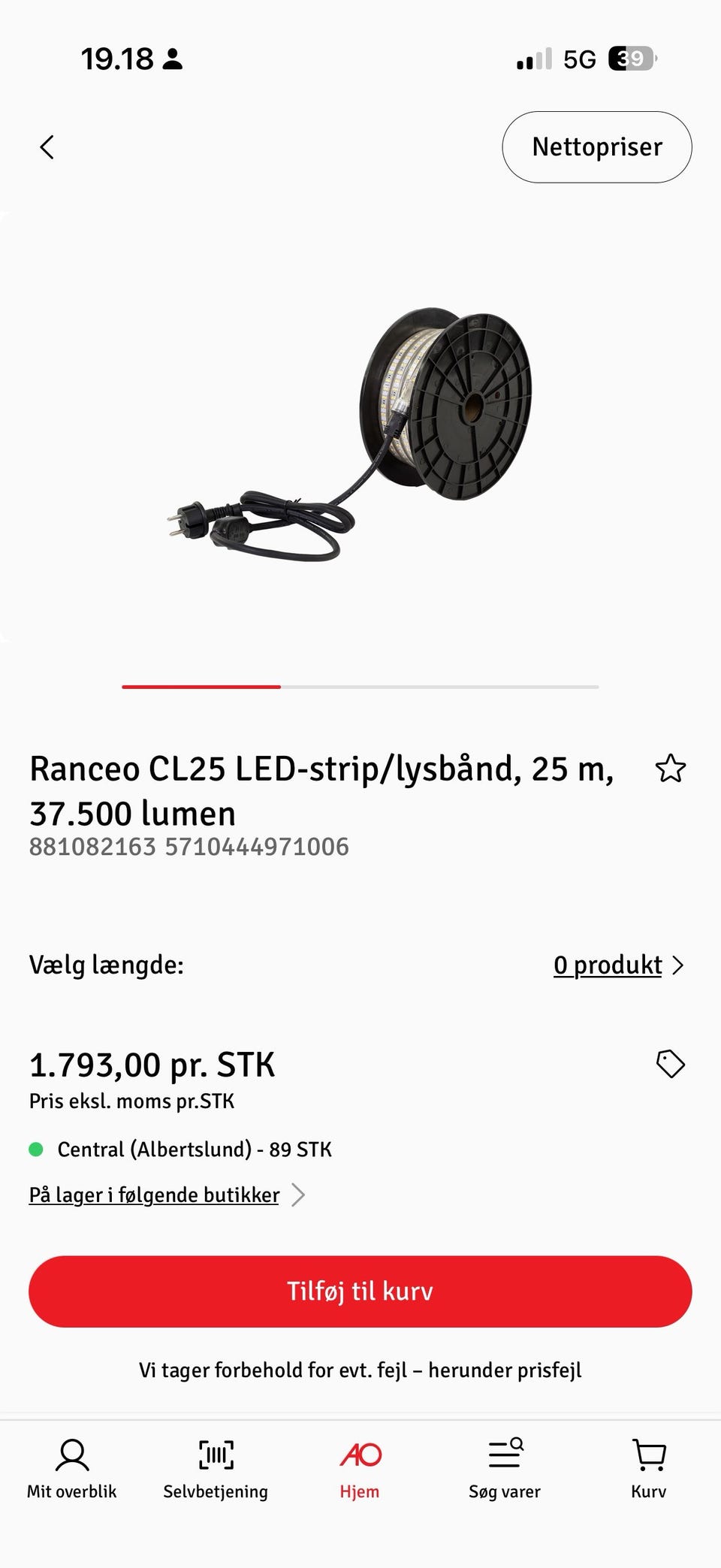Switch to the Selvbetjening tab
Screen dimensions: 721x1568
click(216, 1470)
